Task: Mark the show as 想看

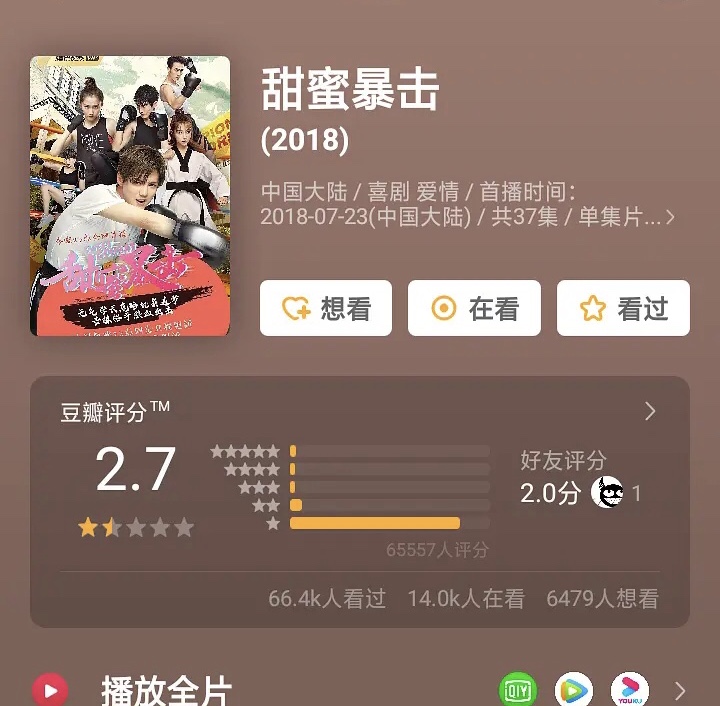Action: coord(326,308)
